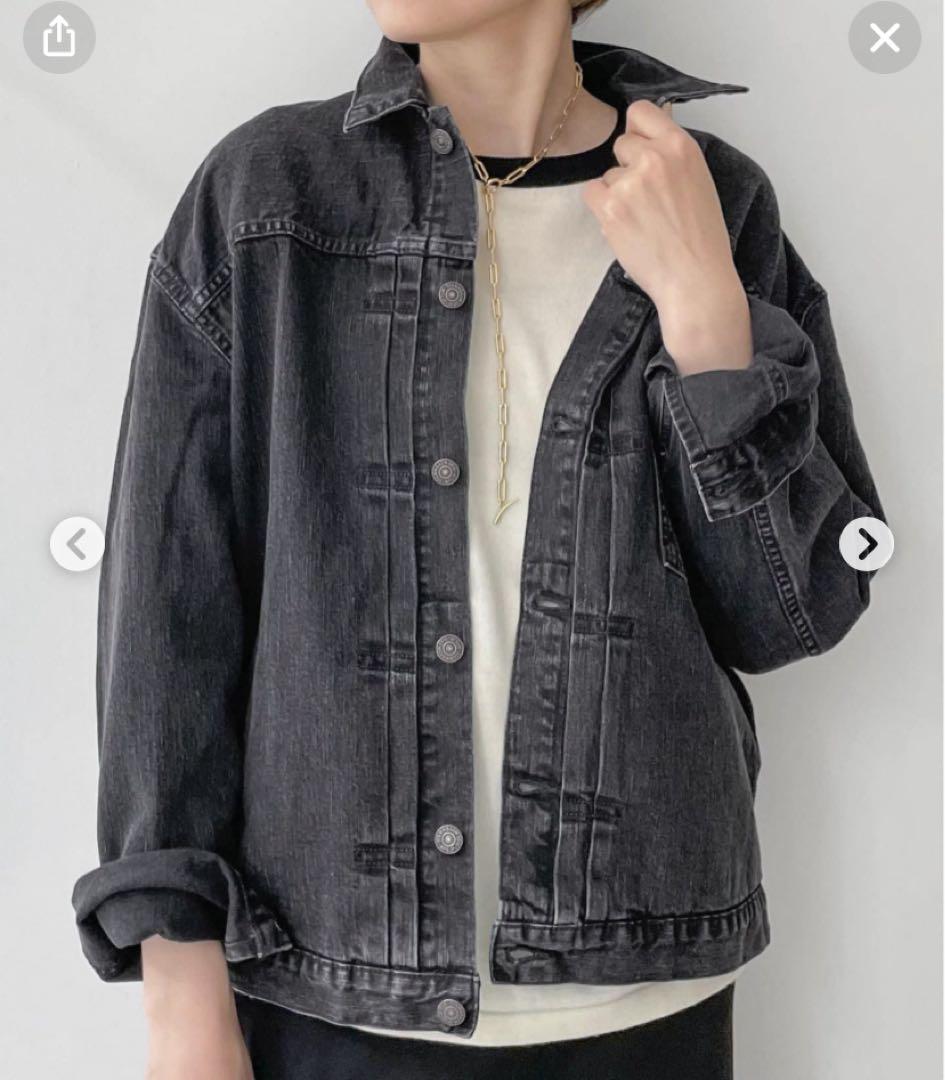
Task: Share this jacket photo
Action: [x=59, y=38]
